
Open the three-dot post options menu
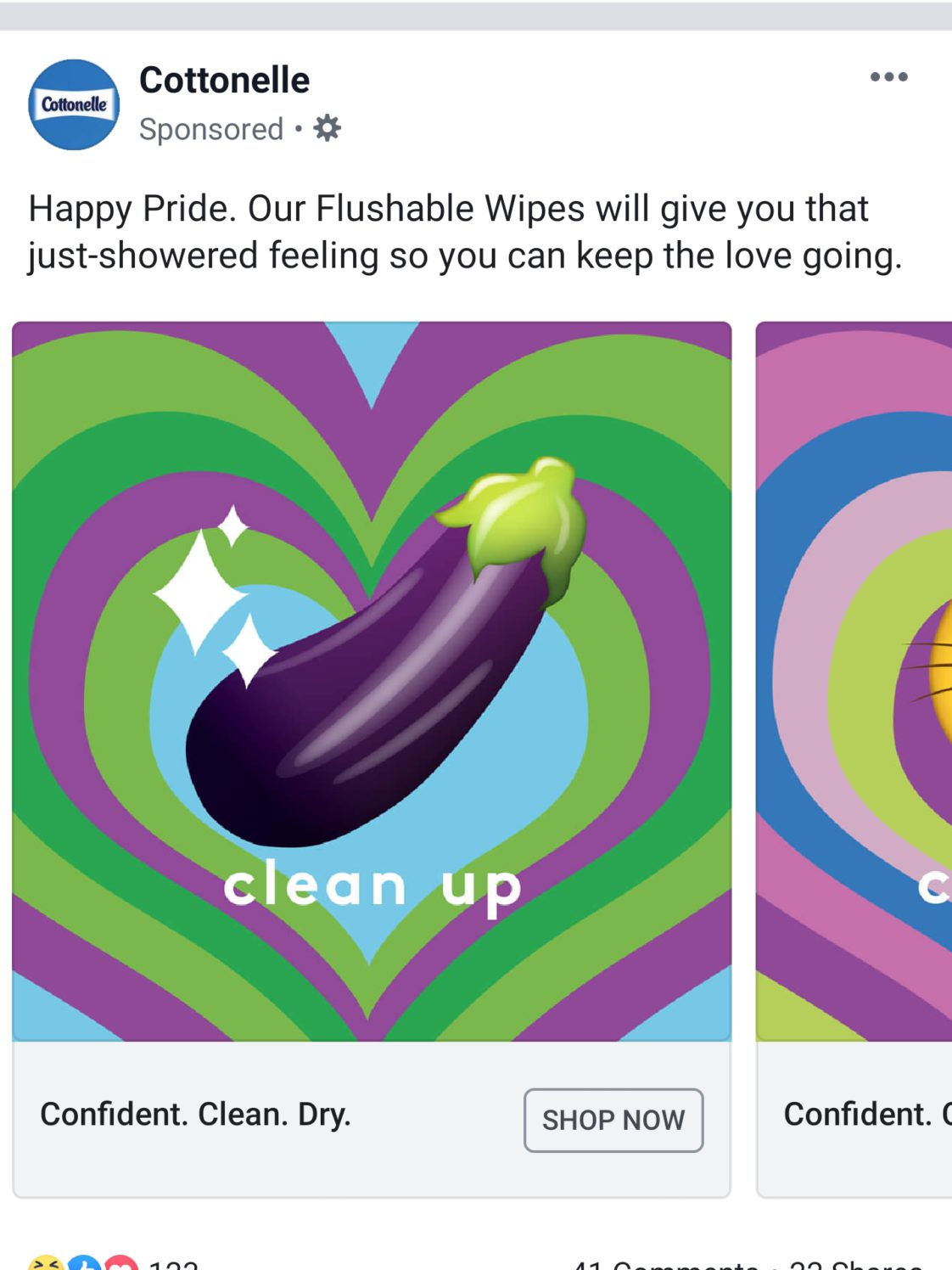point(888,77)
